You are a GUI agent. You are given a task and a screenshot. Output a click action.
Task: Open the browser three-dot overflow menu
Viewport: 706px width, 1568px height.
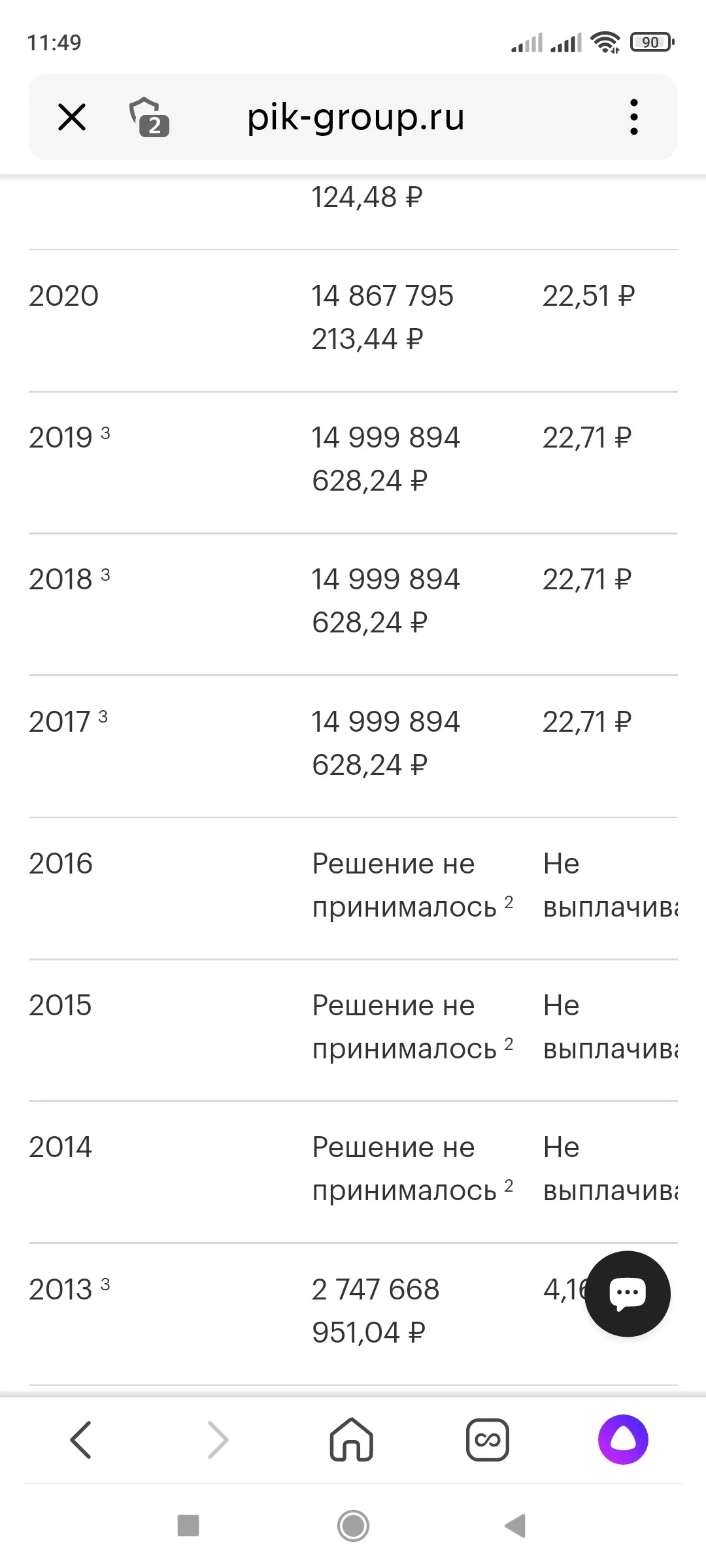(633, 118)
